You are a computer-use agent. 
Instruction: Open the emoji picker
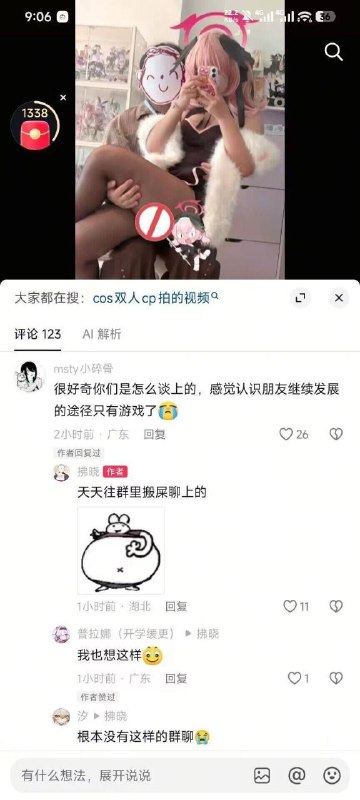click(x=332, y=776)
